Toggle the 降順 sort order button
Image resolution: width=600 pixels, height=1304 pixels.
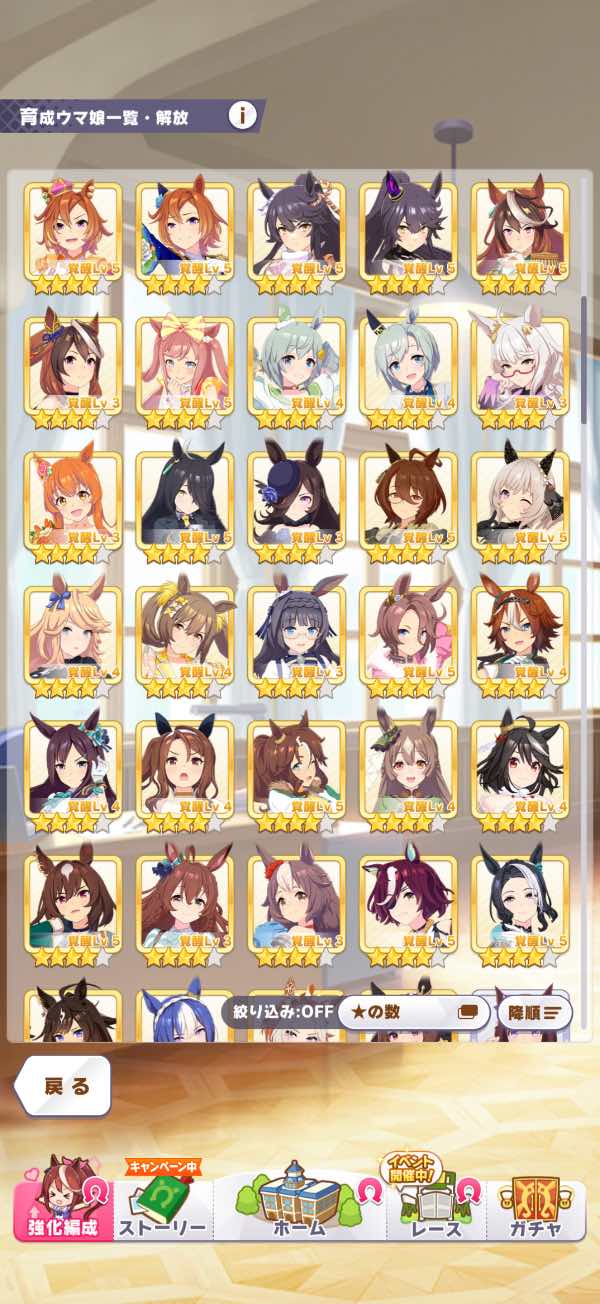[x=533, y=1012]
